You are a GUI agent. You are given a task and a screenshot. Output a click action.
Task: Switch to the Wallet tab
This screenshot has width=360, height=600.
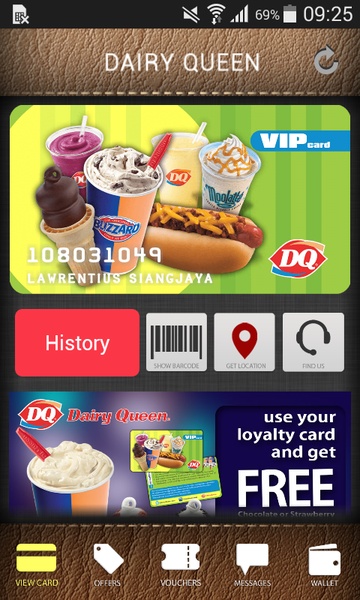[x=324, y=565]
